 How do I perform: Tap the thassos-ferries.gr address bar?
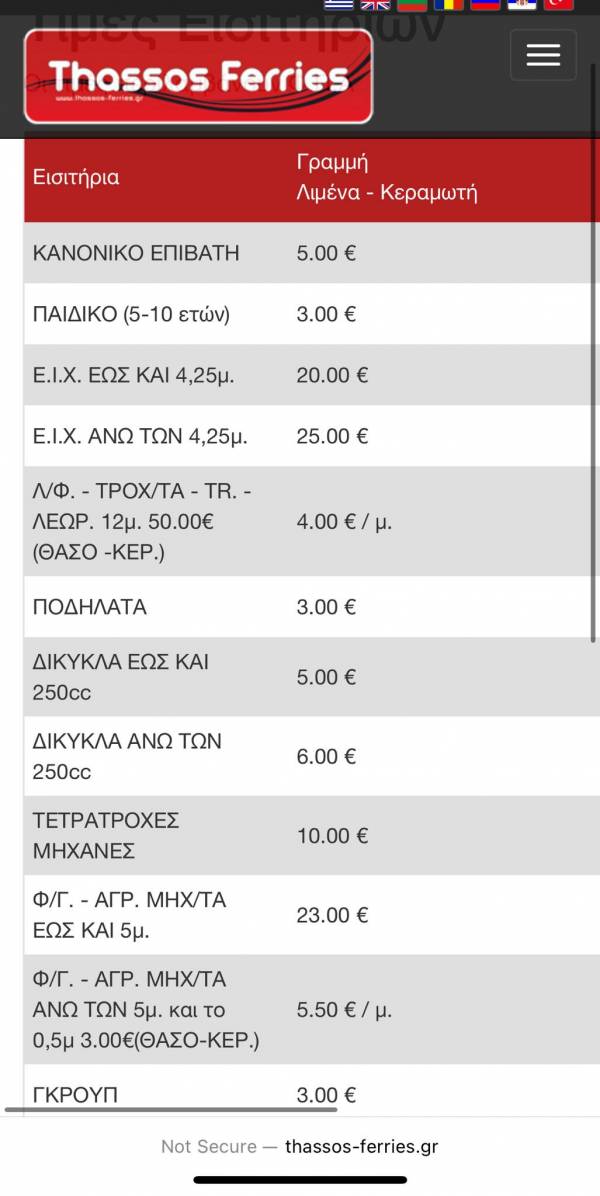click(x=300, y=1146)
